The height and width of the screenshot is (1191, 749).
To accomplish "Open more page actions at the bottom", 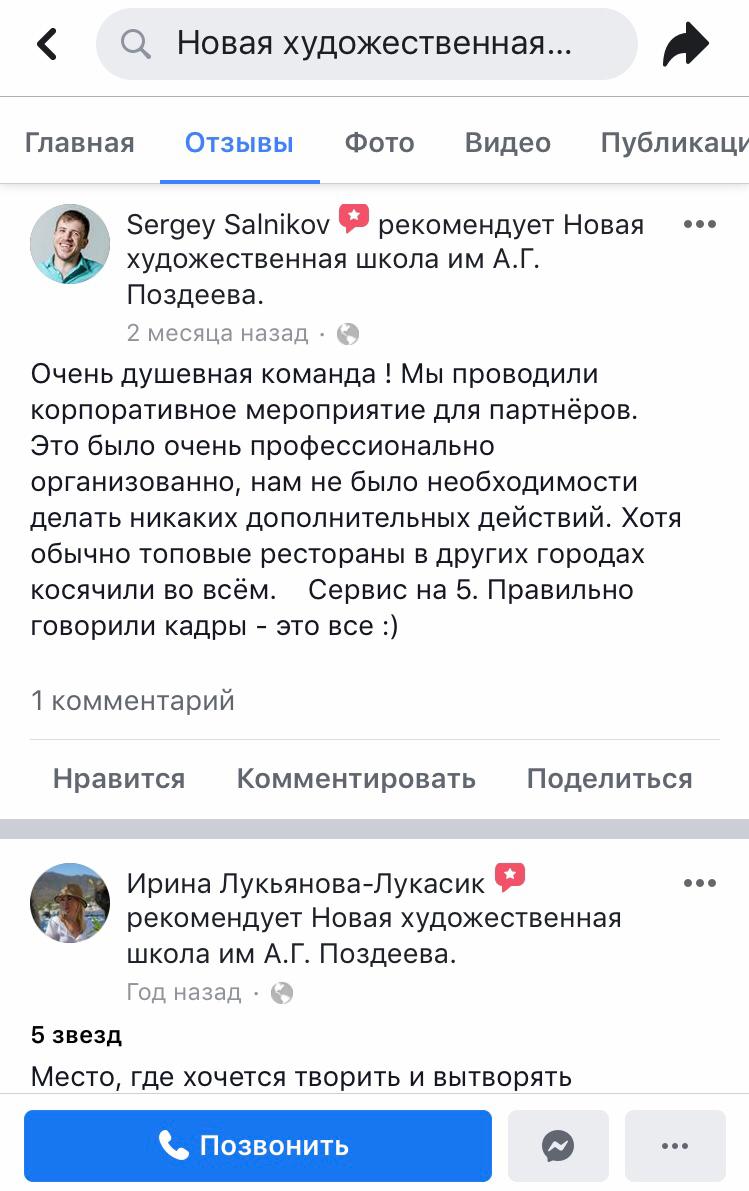I will 675,1145.
